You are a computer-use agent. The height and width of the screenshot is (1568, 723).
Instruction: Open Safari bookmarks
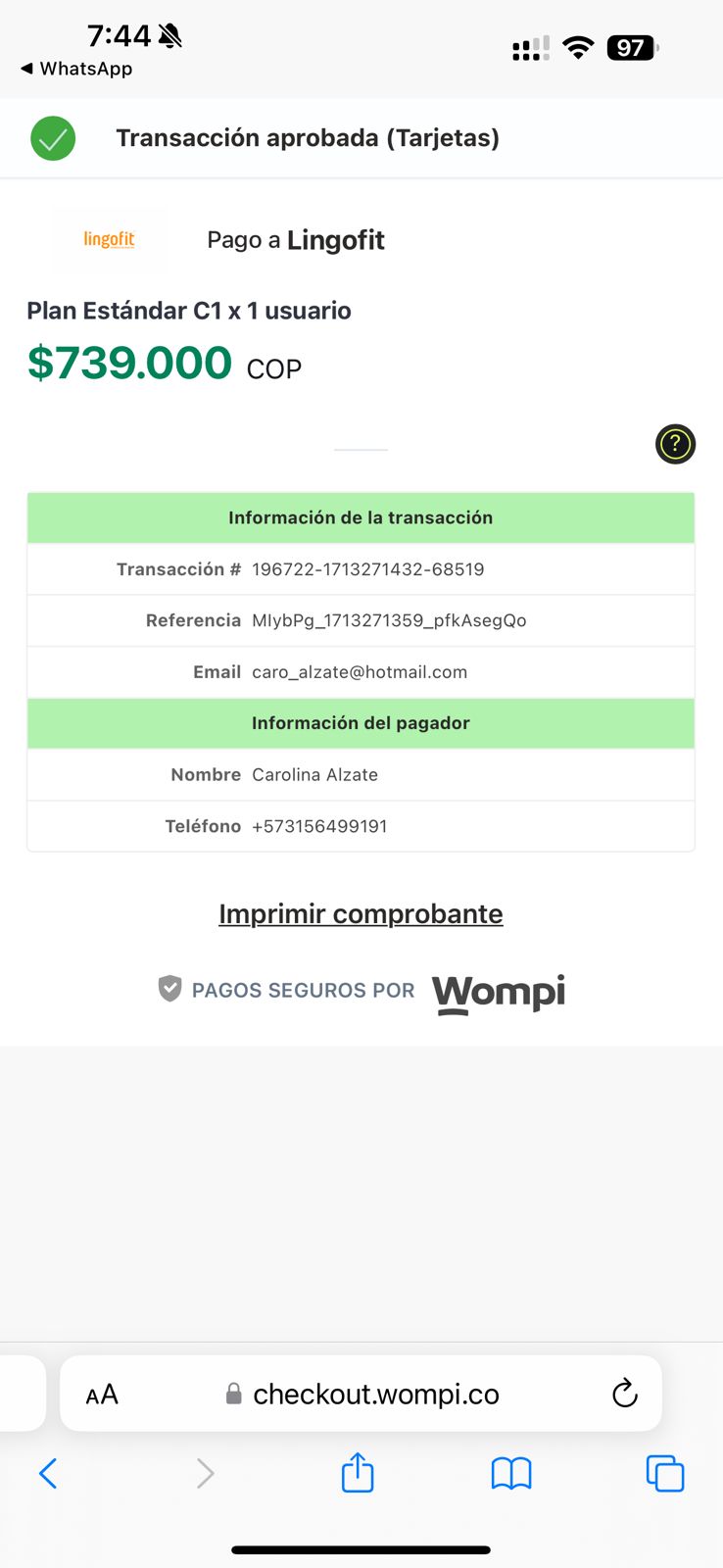511,1473
